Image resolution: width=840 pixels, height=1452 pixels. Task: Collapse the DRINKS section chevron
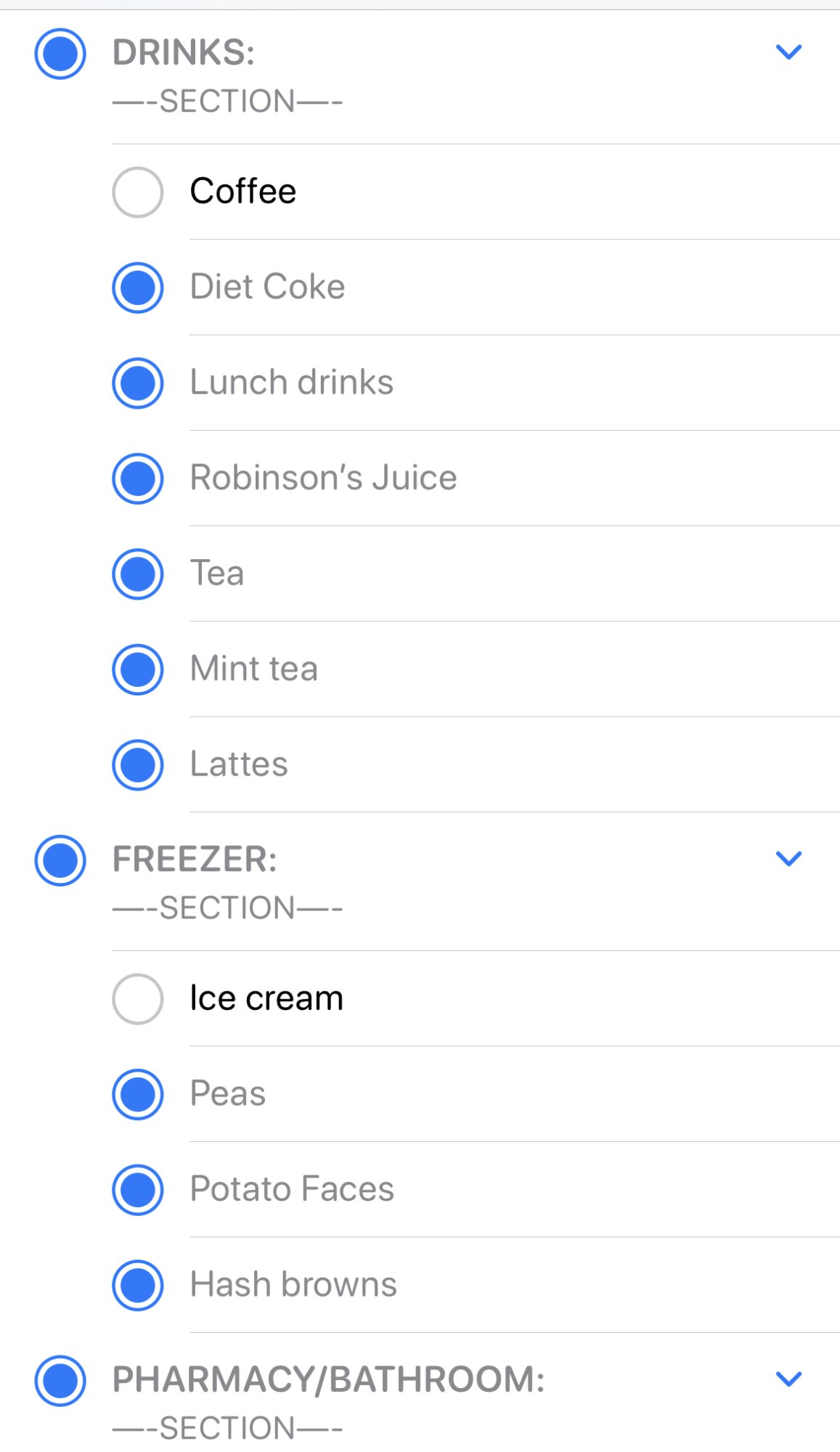(x=788, y=52)
